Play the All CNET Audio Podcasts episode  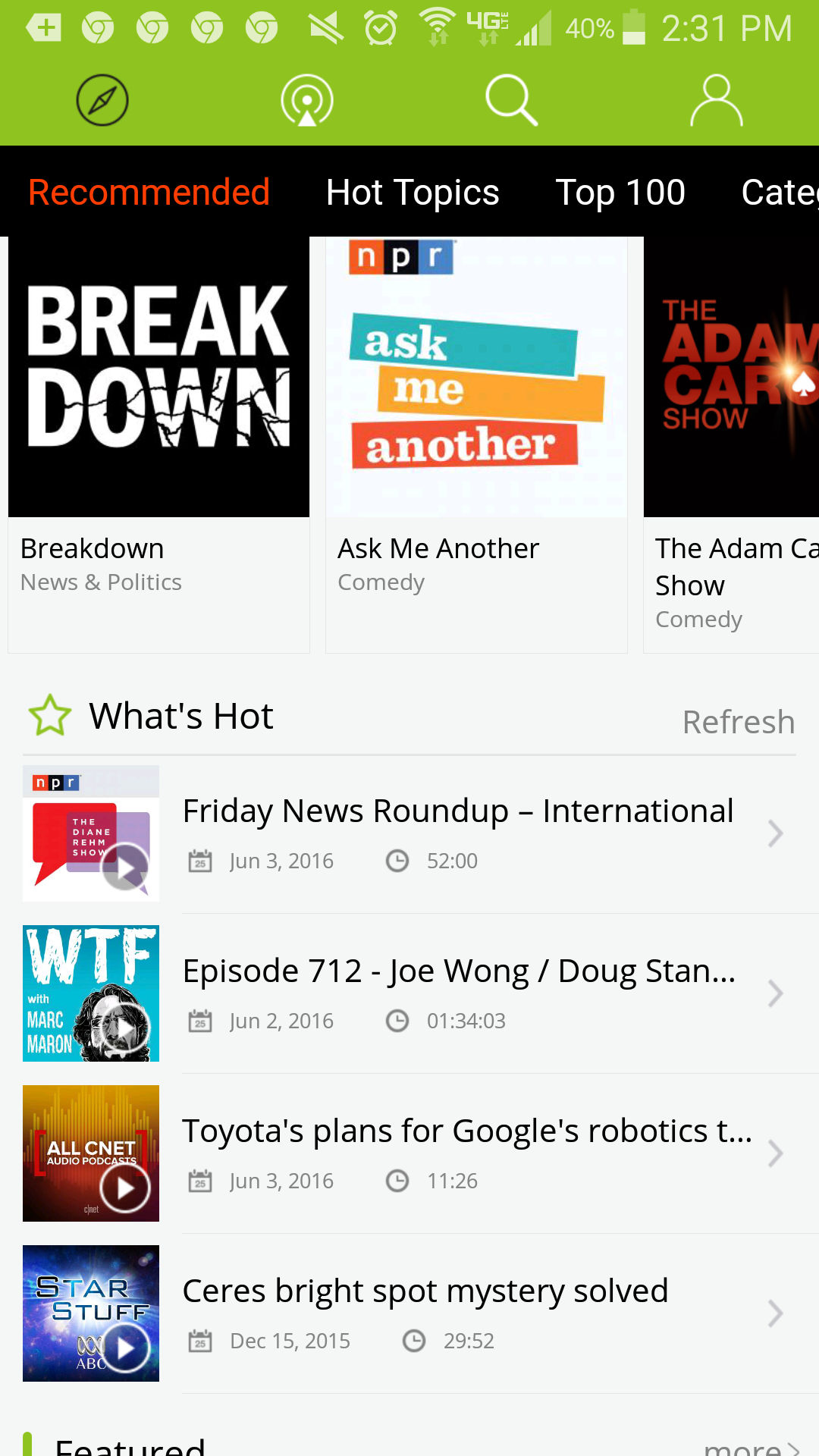coord(125,1188)
